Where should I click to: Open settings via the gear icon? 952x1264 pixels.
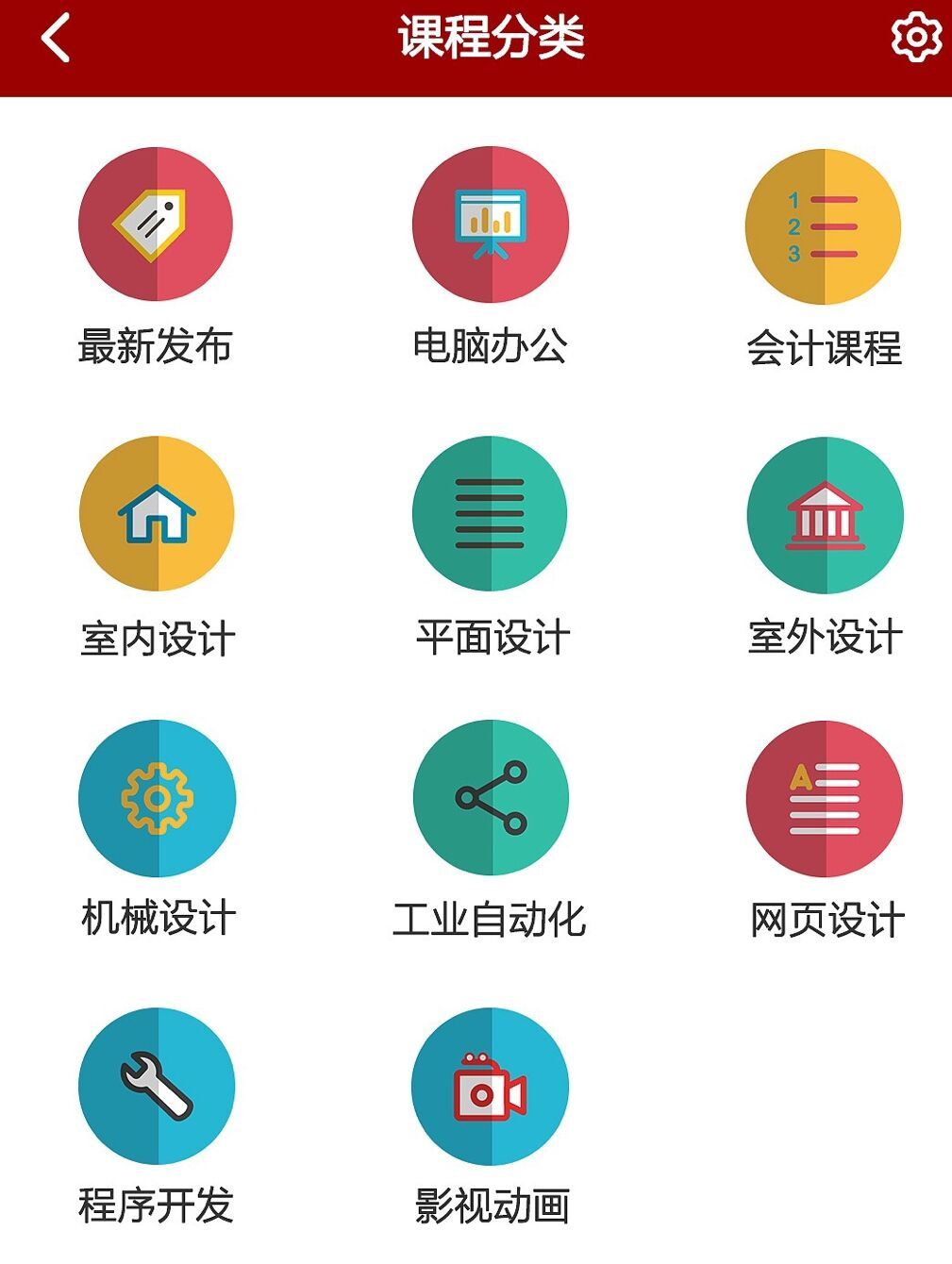coord(915,38)
